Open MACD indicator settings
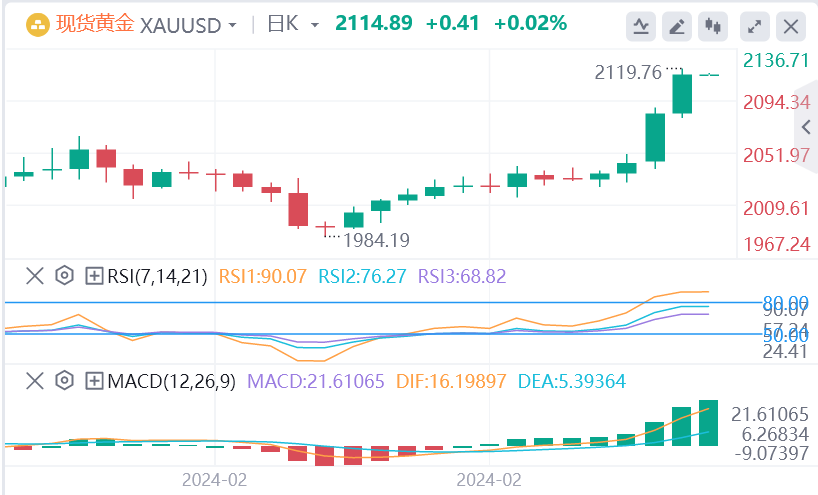Viewport: 818px width, 495px height. [65, 381]
